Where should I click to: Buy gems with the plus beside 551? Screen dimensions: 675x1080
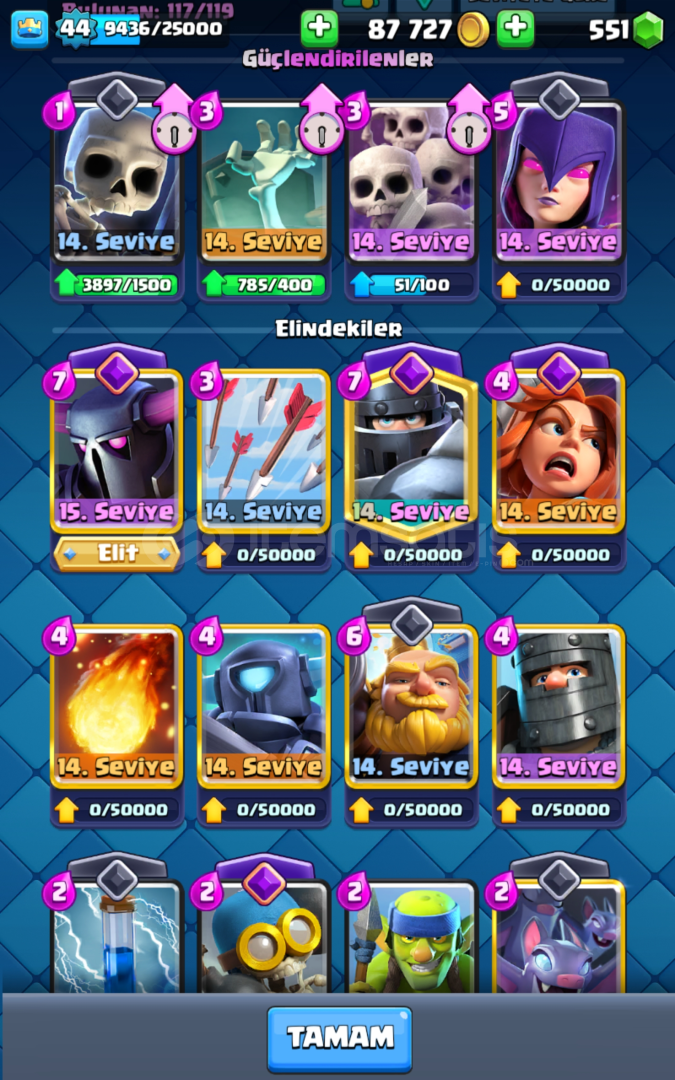point(516,29)
